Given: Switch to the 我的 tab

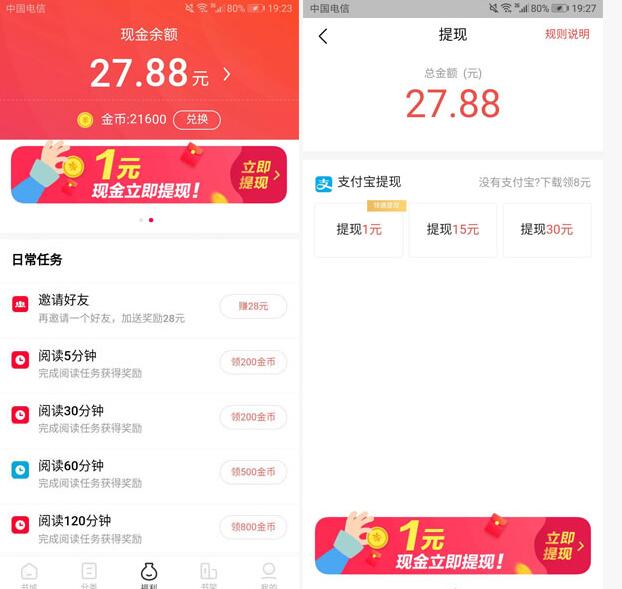Looking at the screenshot, I should pyautogui.click(x=268, y=574).
